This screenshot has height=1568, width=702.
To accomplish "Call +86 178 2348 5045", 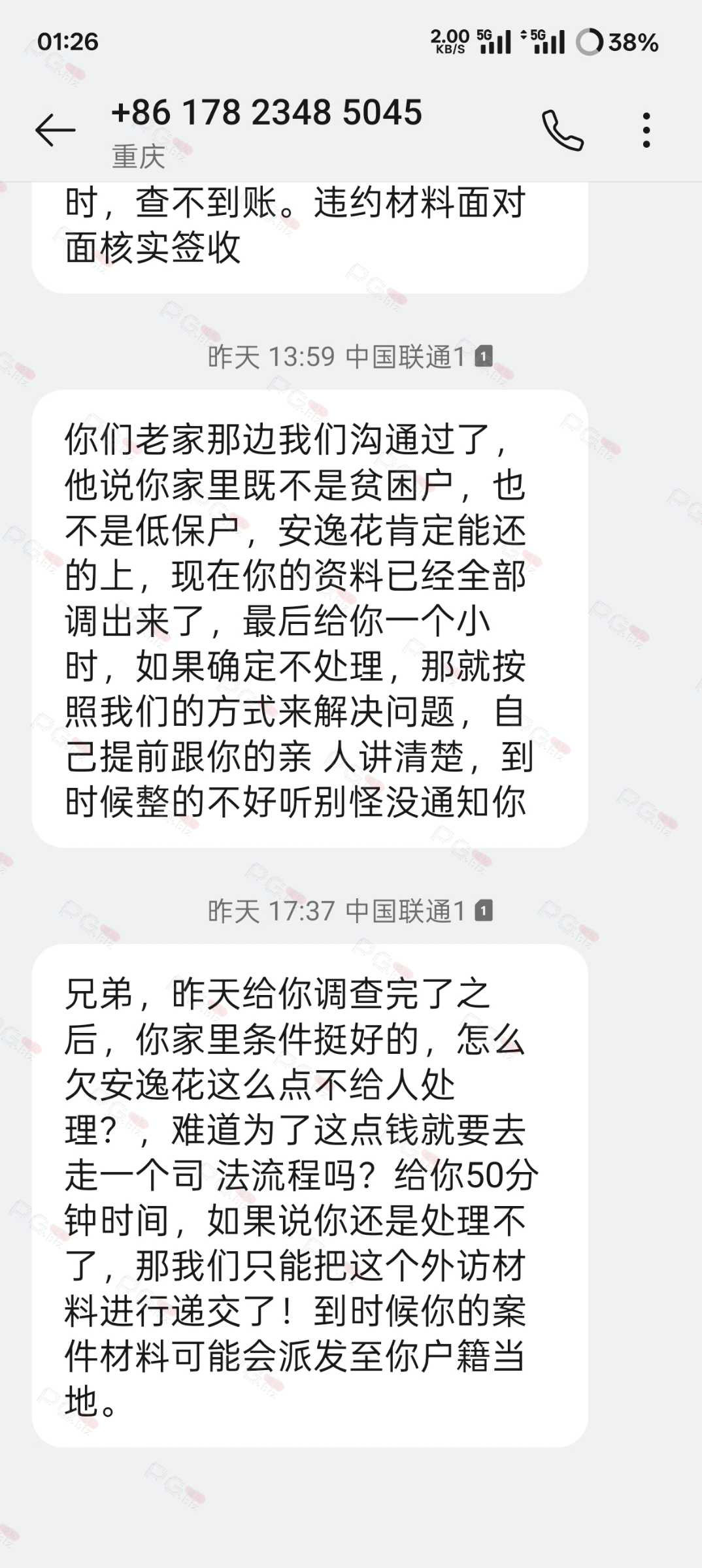I will (x=563, y=131).
